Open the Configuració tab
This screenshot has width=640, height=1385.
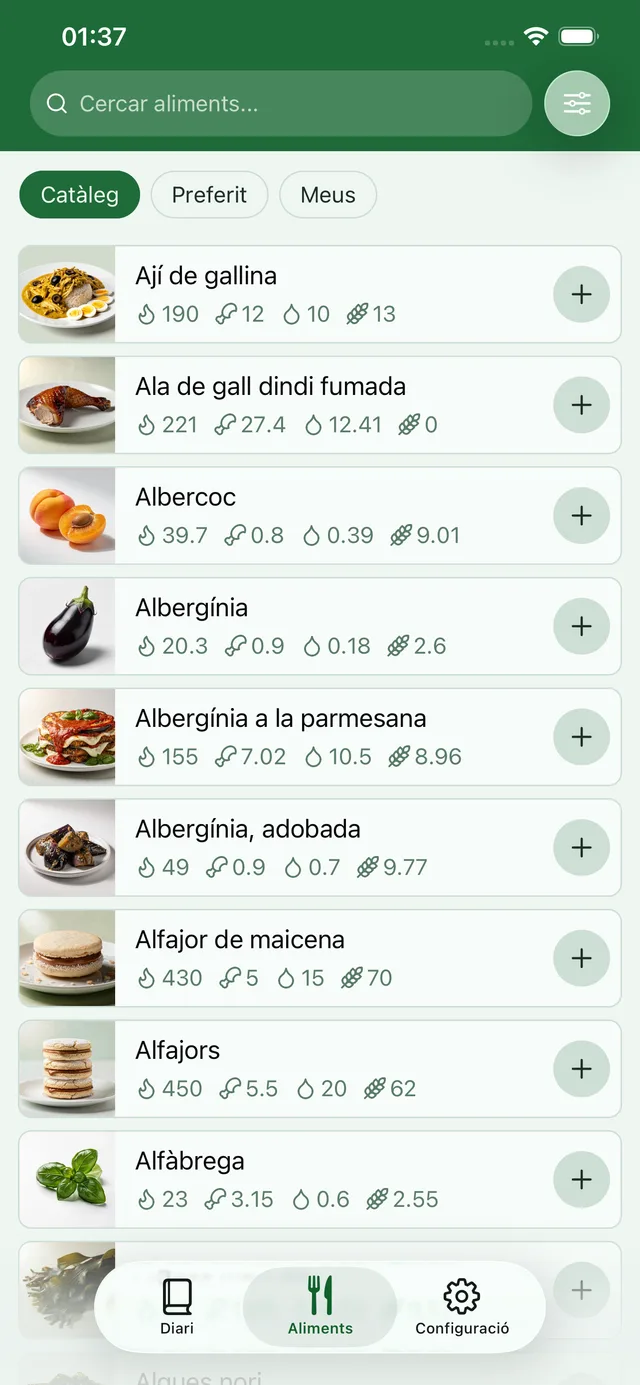pyautogui.click(x=462, y=1307)
